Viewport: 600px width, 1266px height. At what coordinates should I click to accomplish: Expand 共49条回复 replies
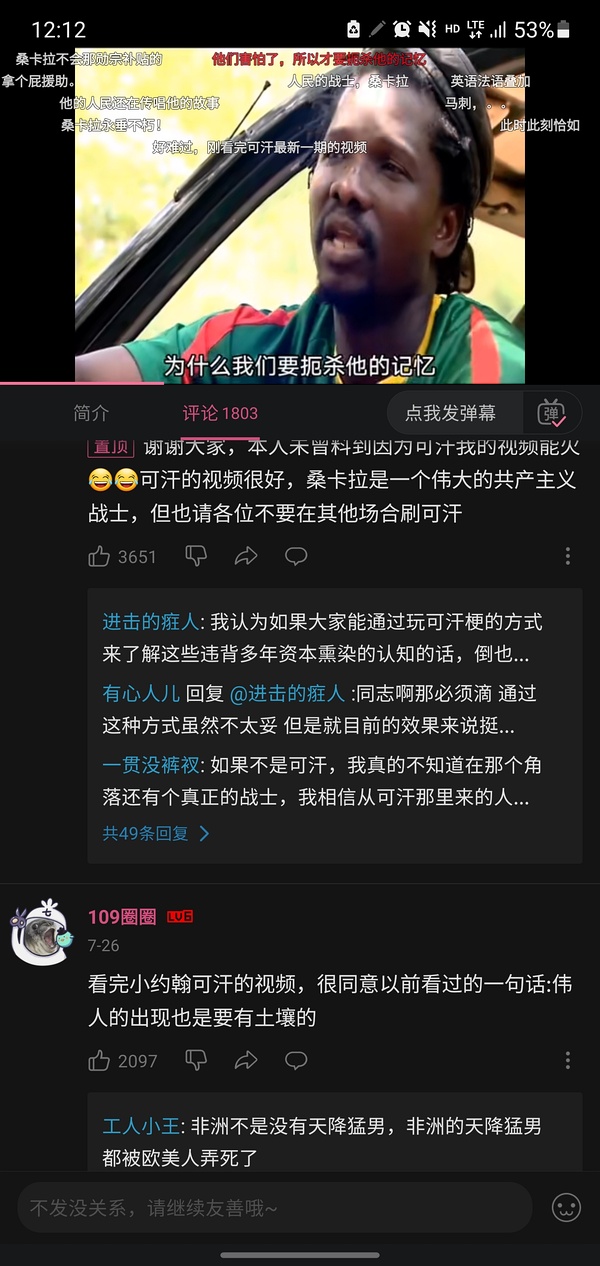tap(156, 833)
